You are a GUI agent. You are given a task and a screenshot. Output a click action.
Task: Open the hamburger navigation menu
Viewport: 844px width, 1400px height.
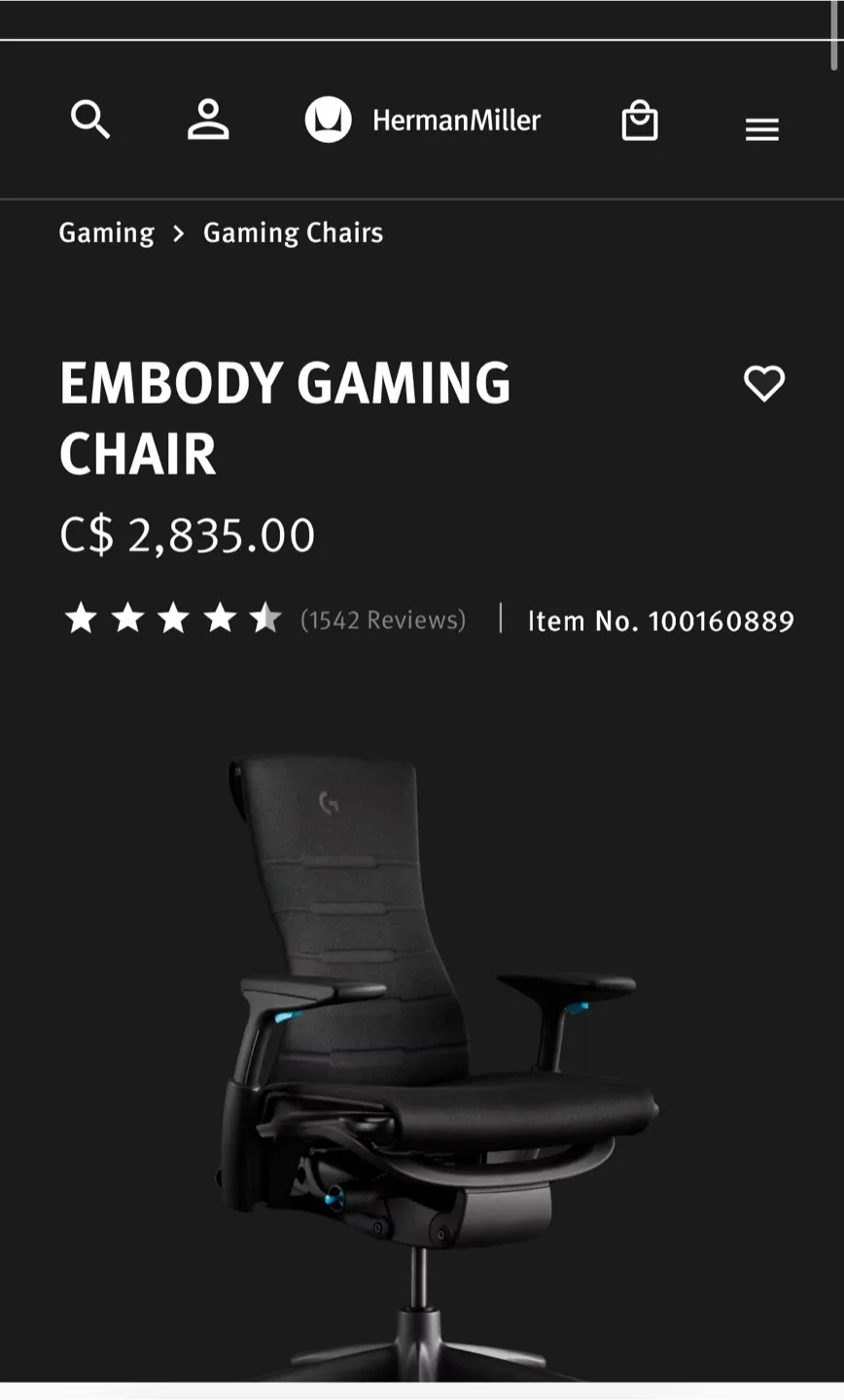click(x=761, y=128)
